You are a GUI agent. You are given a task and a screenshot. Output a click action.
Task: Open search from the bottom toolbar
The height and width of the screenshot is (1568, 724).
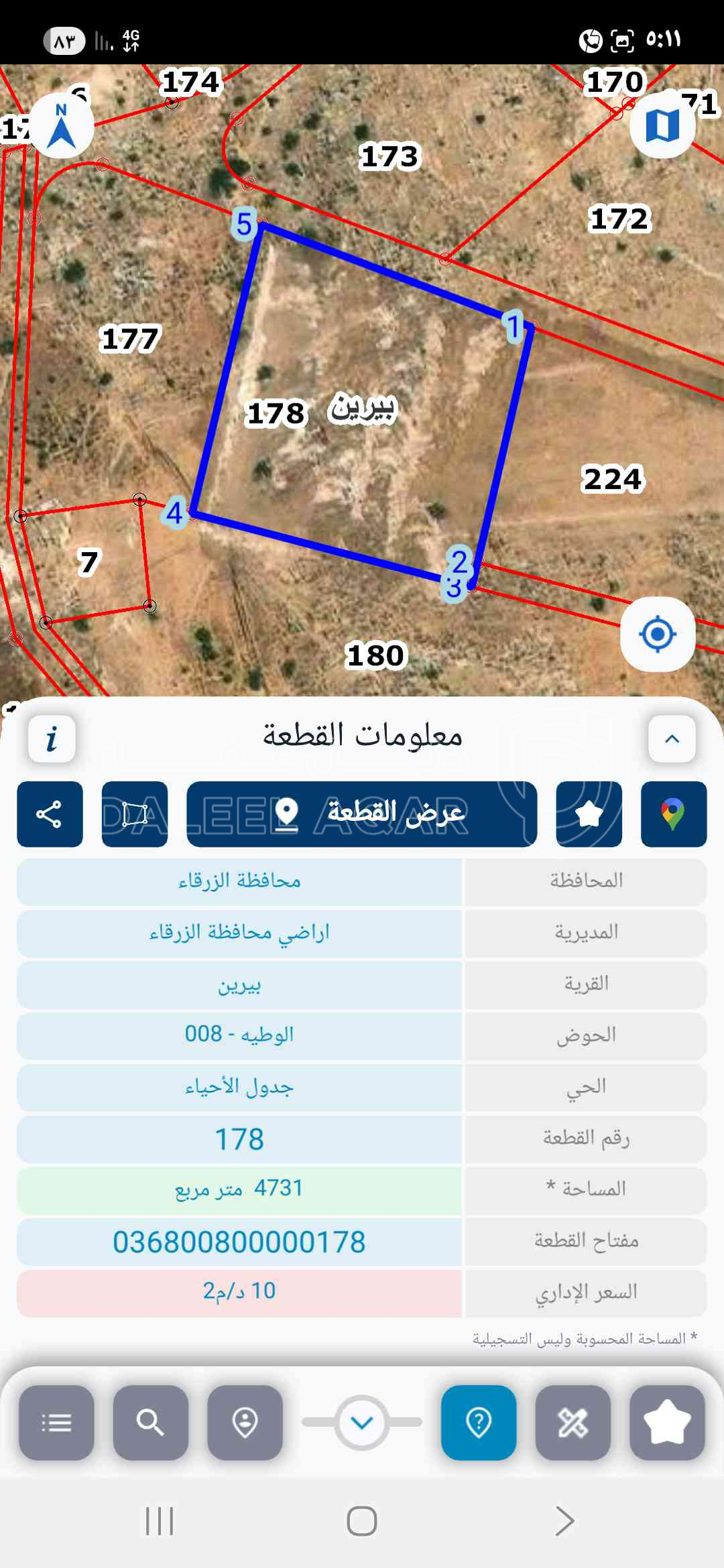[150, 1423]
